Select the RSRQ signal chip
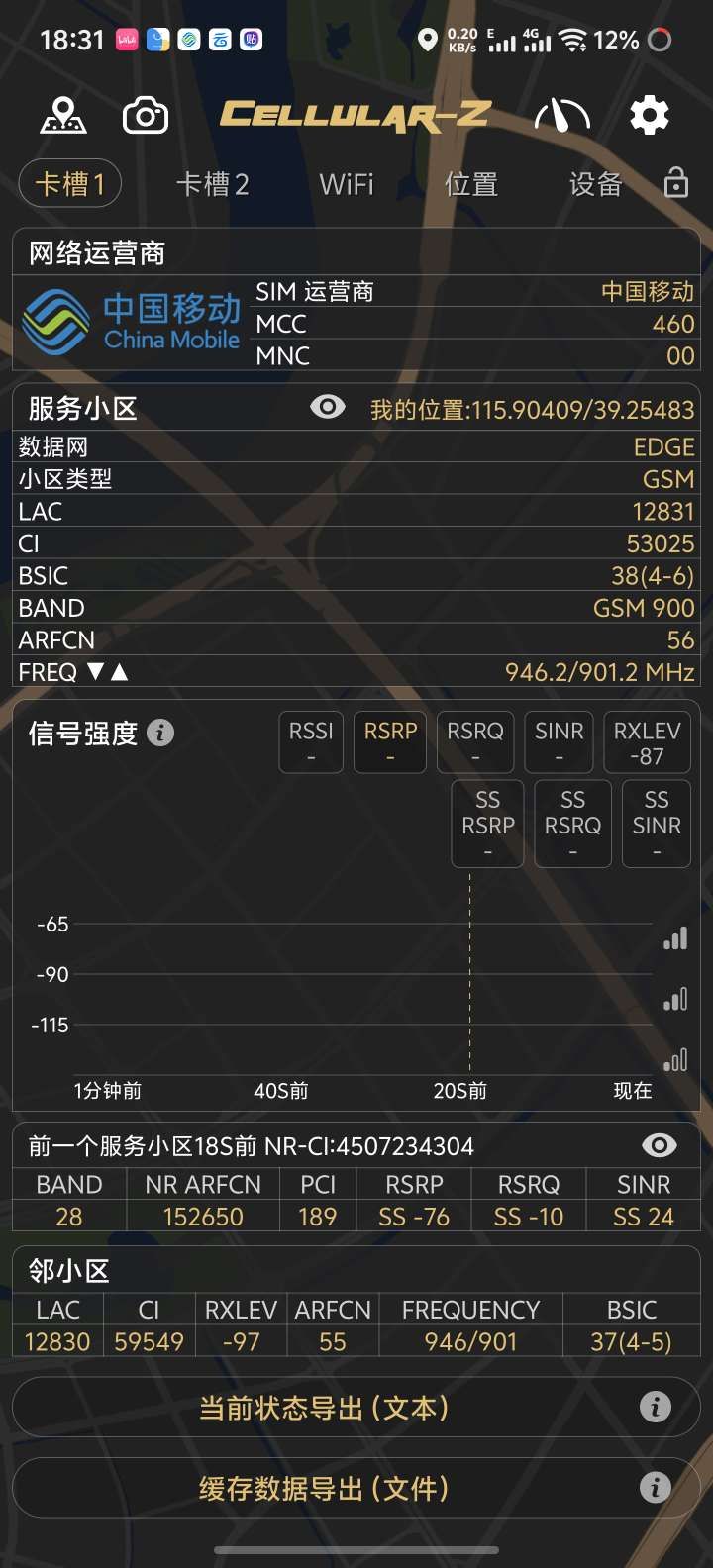The height and width of the screenshot is (1568, 713). [475, 741]
